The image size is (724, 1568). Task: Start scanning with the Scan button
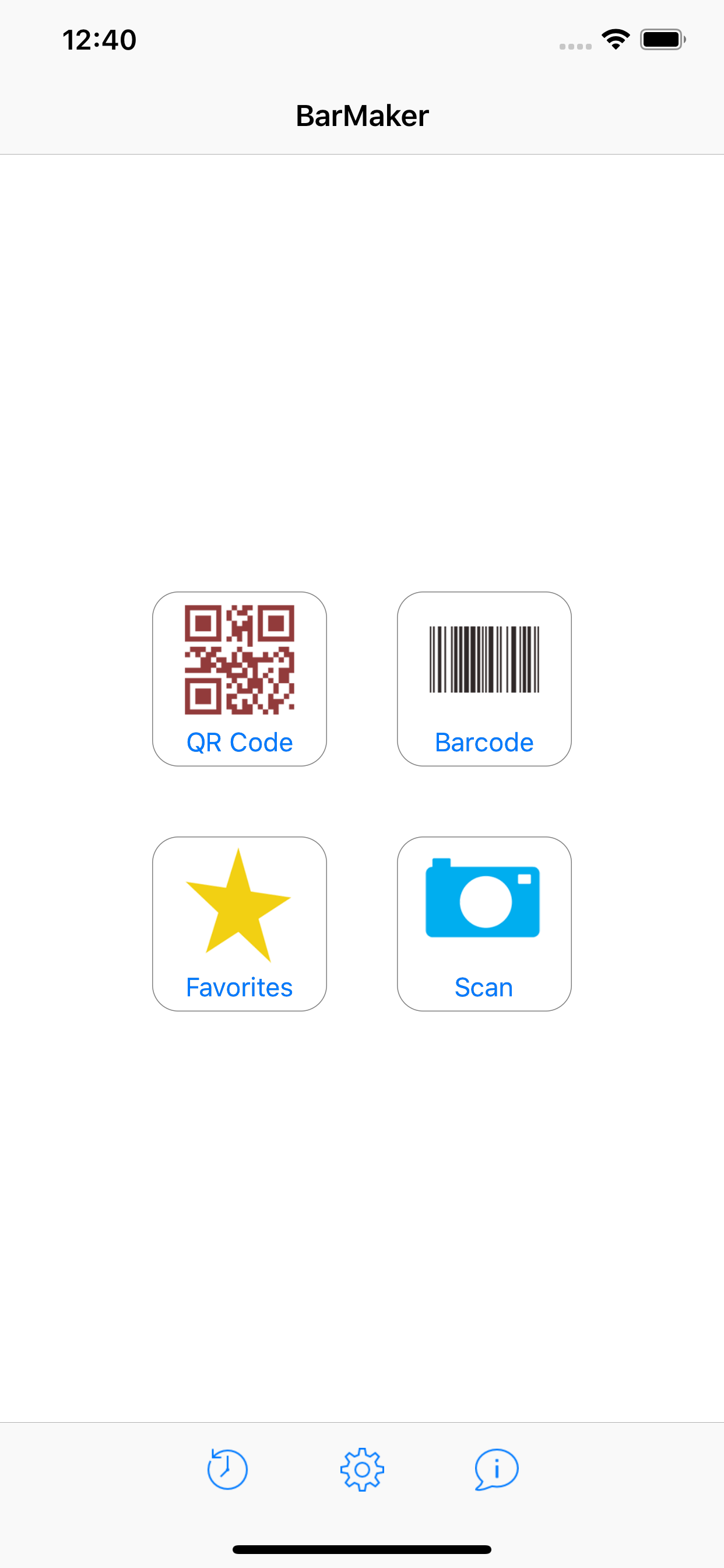pyautogui.click(x=484, y=923)
